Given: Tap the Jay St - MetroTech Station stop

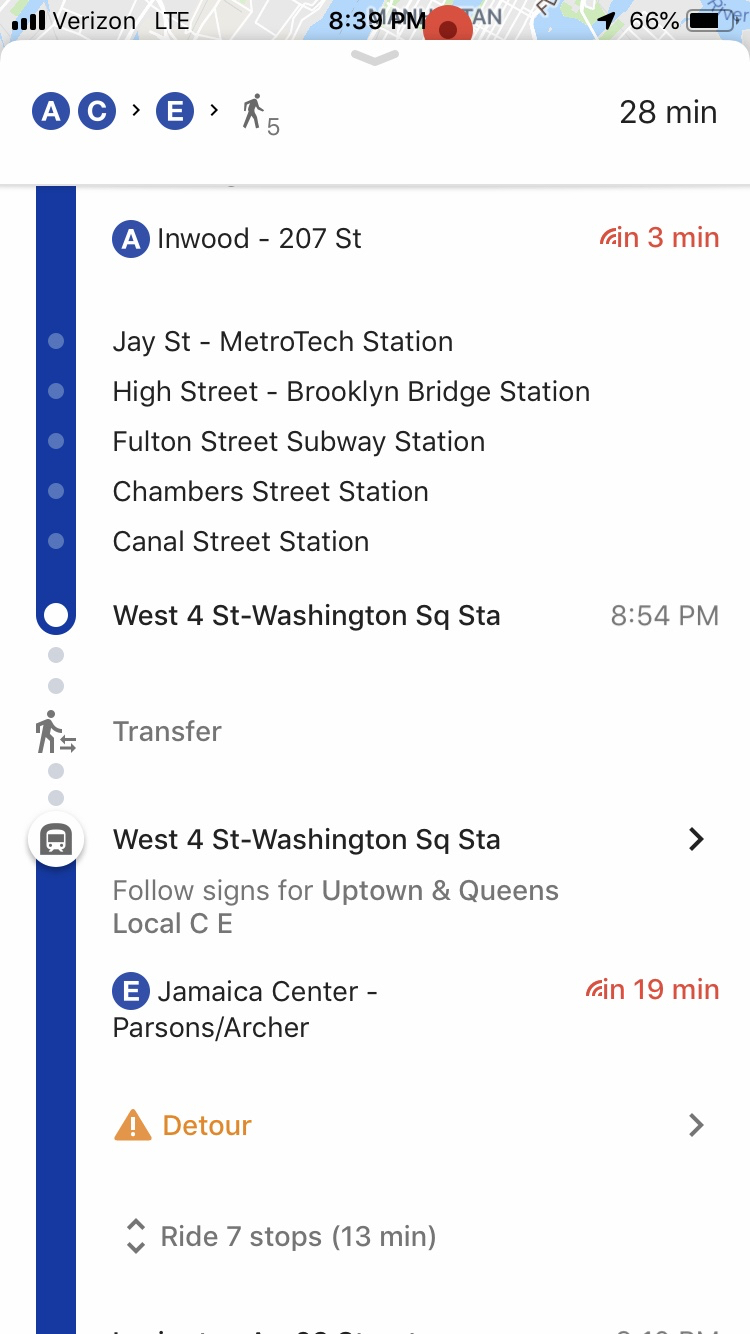Looking at the screenshot, I should point(282,342).
